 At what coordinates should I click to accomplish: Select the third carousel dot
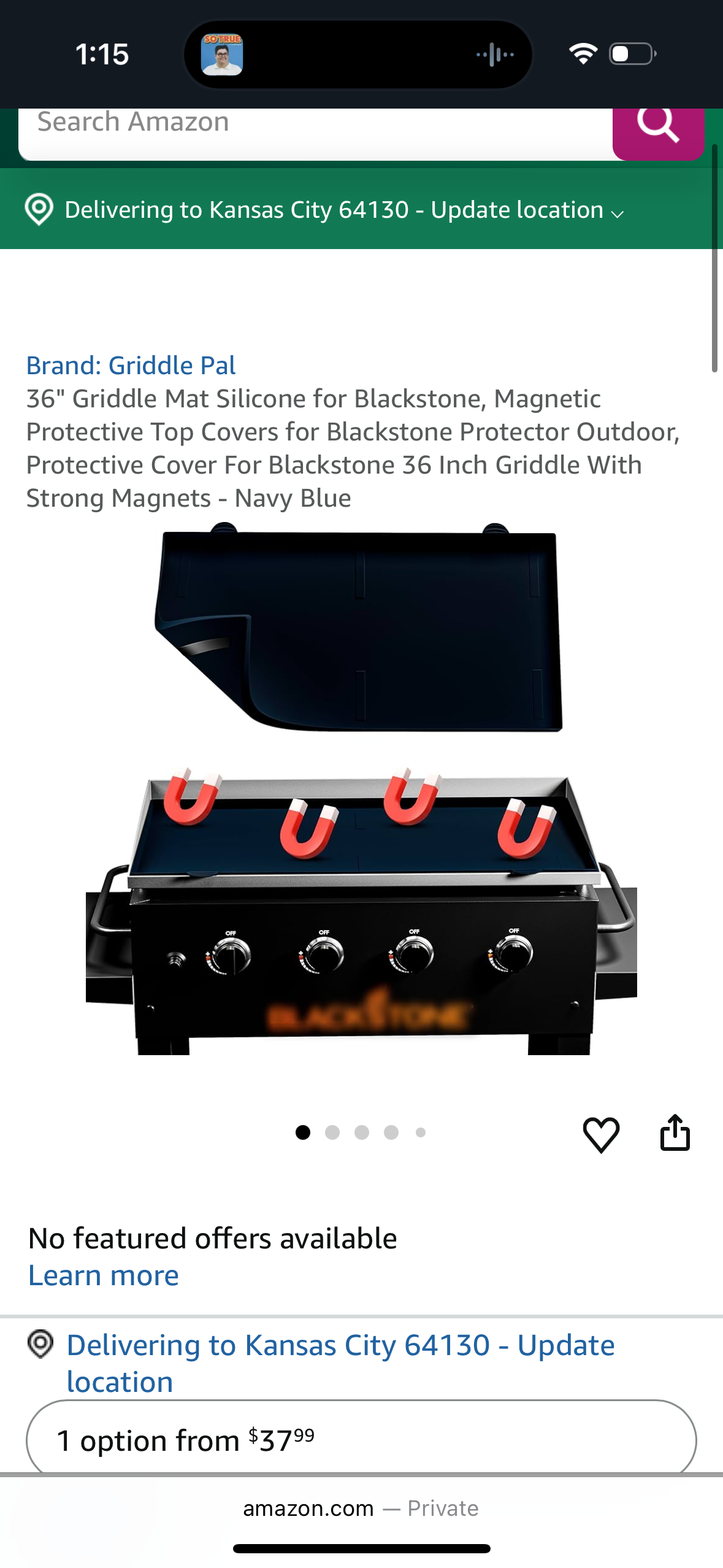[x=362, y=1132]
